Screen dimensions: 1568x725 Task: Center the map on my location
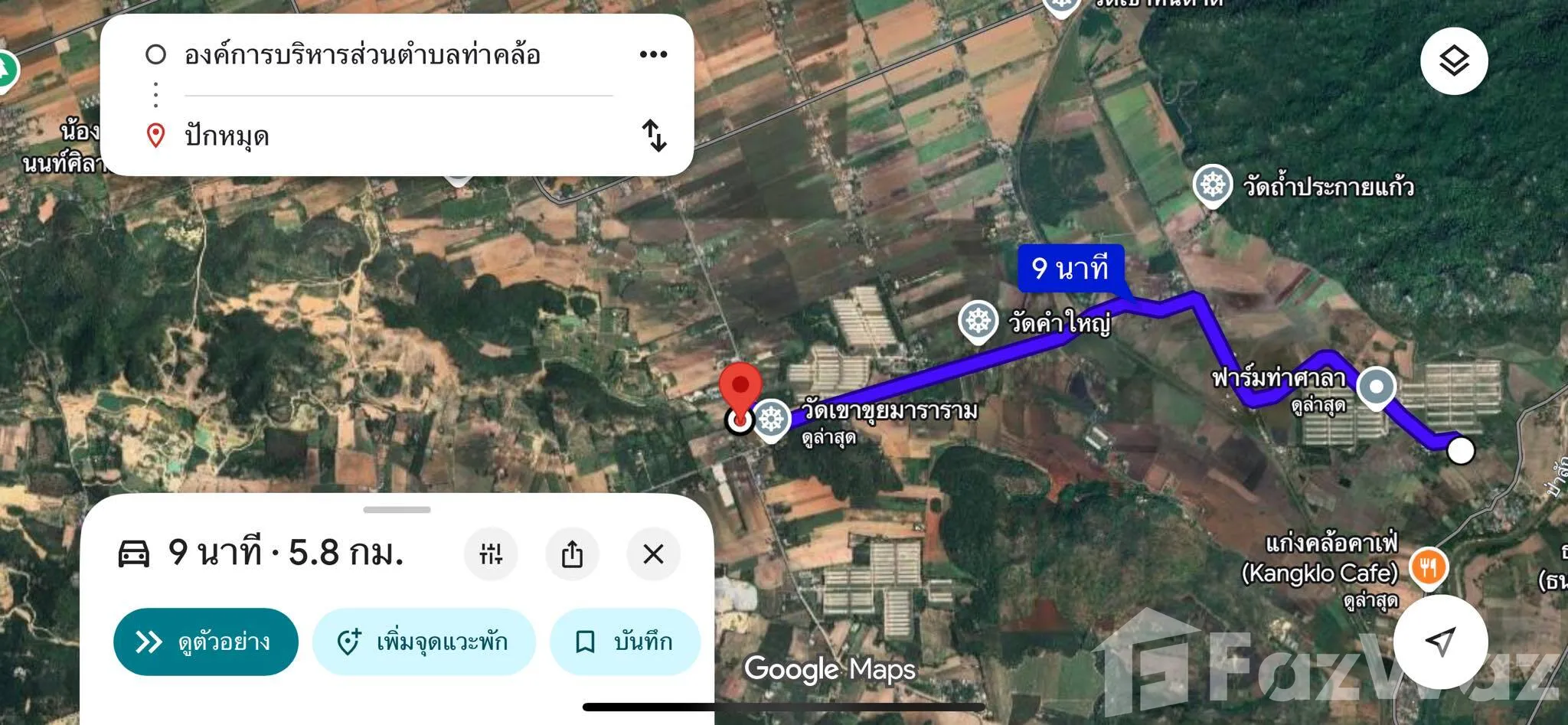tap(1440, 642)
